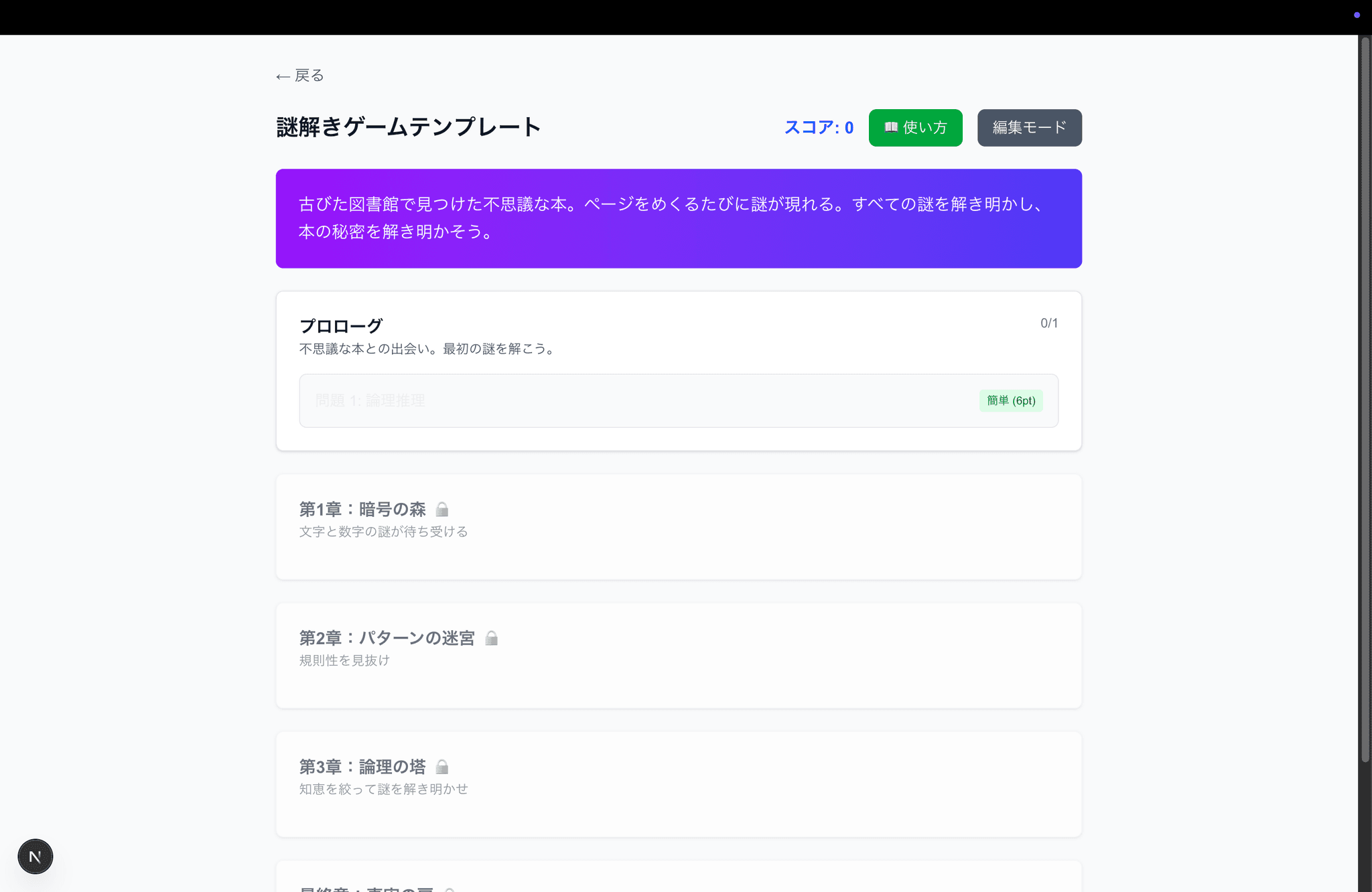Switch to 編集モード
Viewport: 1372px width, 892px height.
(1029, 127)
